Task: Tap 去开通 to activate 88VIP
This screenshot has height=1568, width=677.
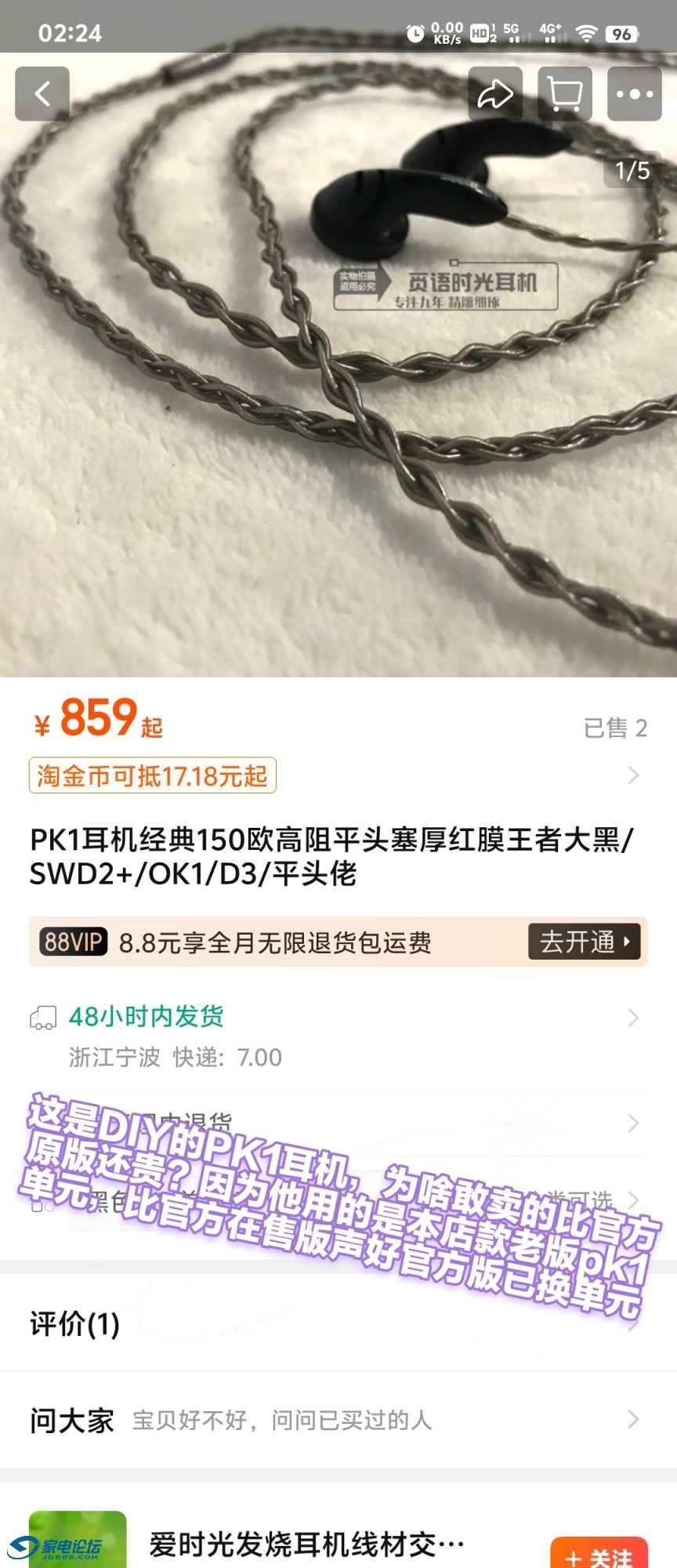Action: click(584, 942)
